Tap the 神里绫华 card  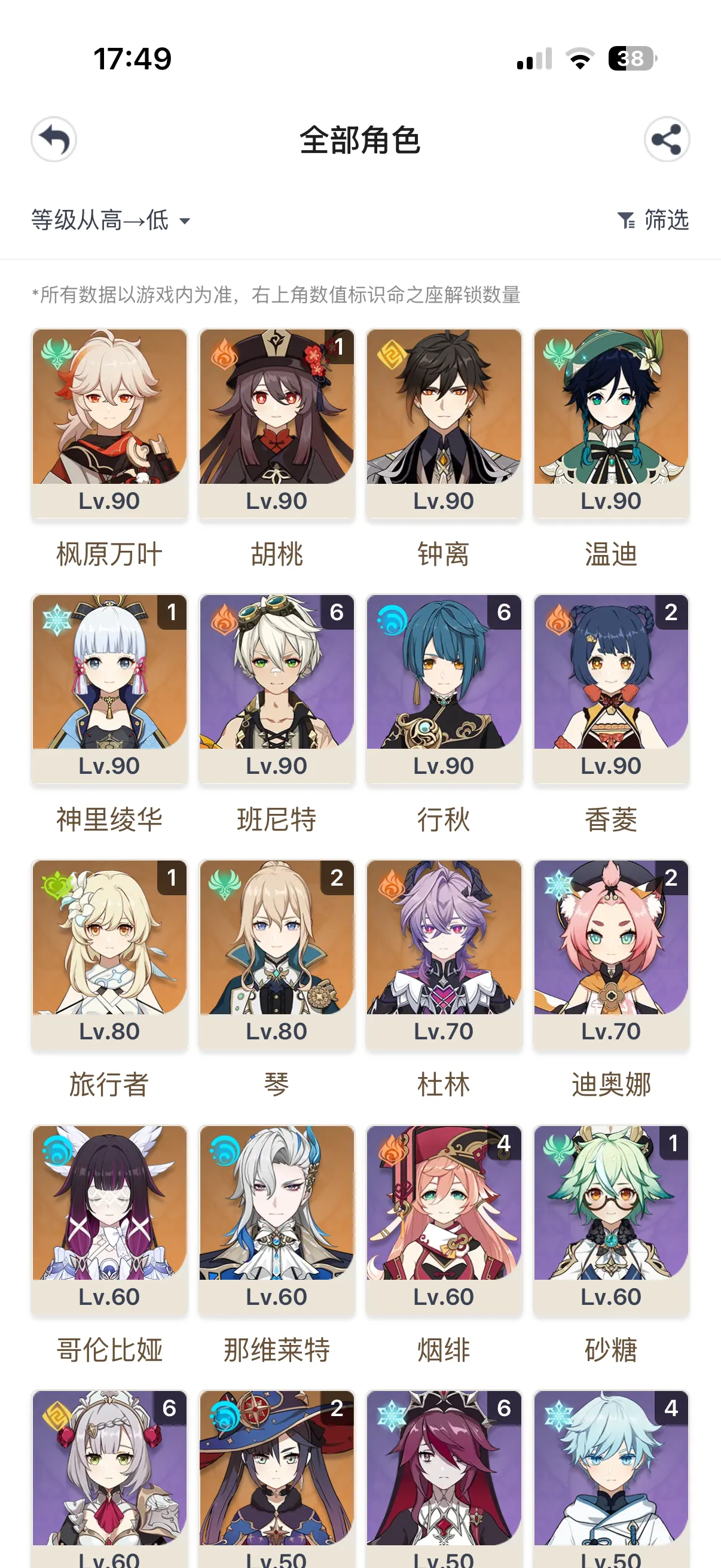(109, 688)
